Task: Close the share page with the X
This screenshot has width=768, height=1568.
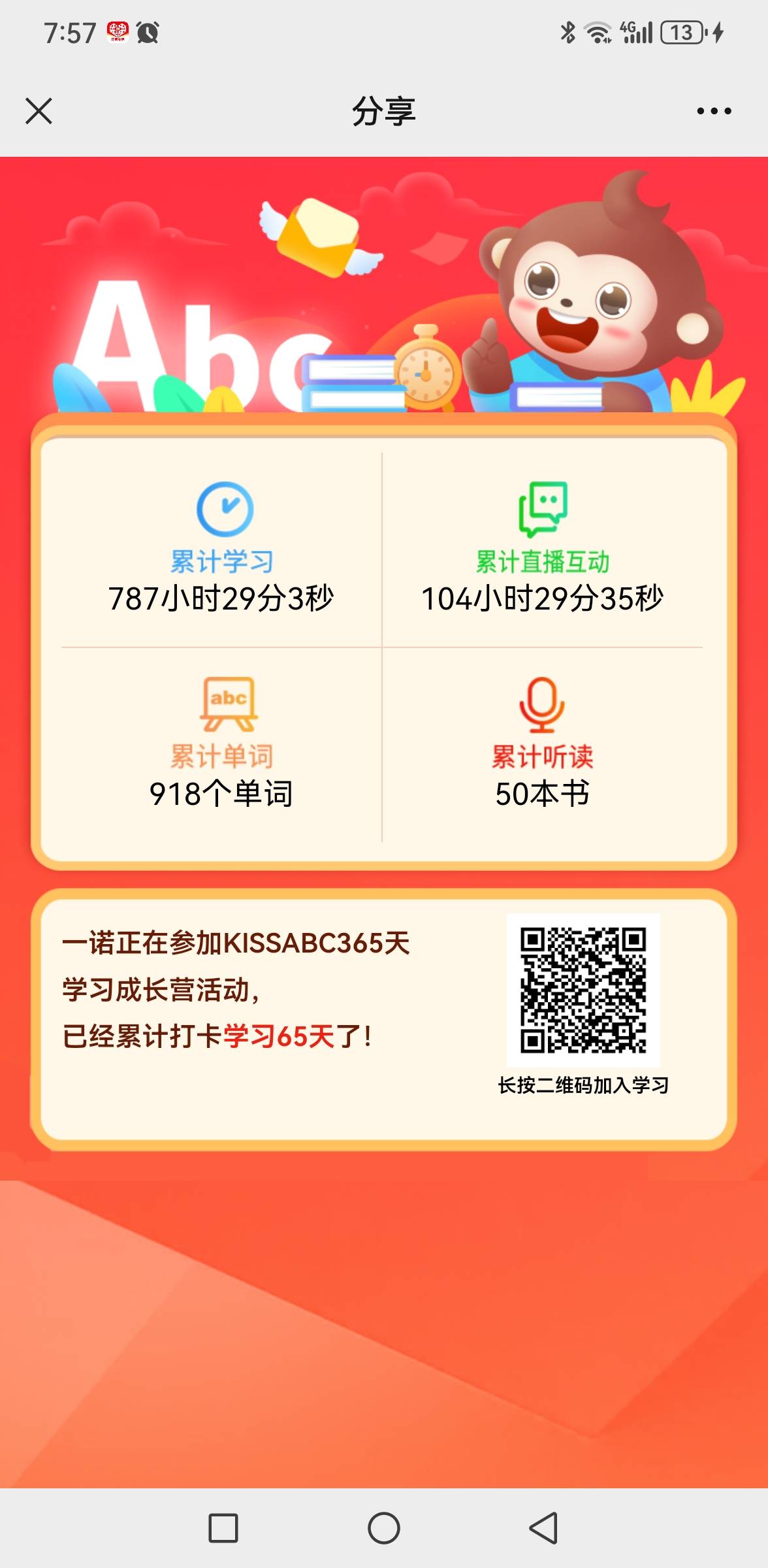Action: (39, 111)
